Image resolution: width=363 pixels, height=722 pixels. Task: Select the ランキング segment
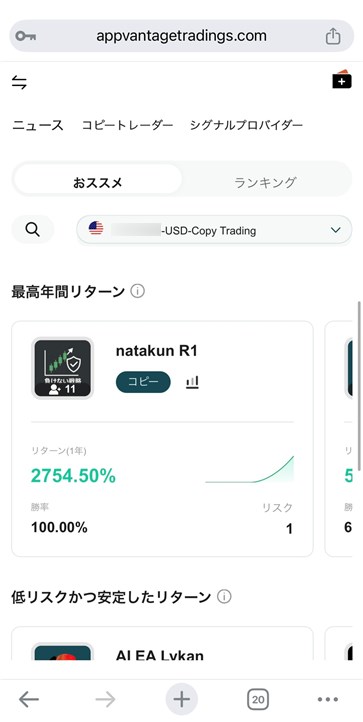pyautogui.click(x=265, y=183)
